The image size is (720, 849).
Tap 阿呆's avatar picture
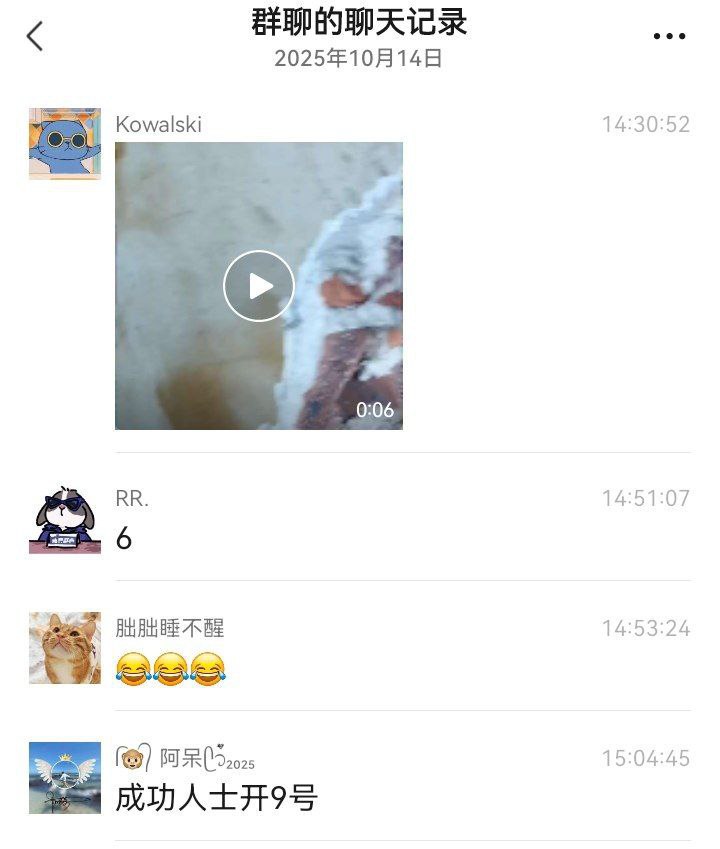pyautogui.click(x=65, y=778)
